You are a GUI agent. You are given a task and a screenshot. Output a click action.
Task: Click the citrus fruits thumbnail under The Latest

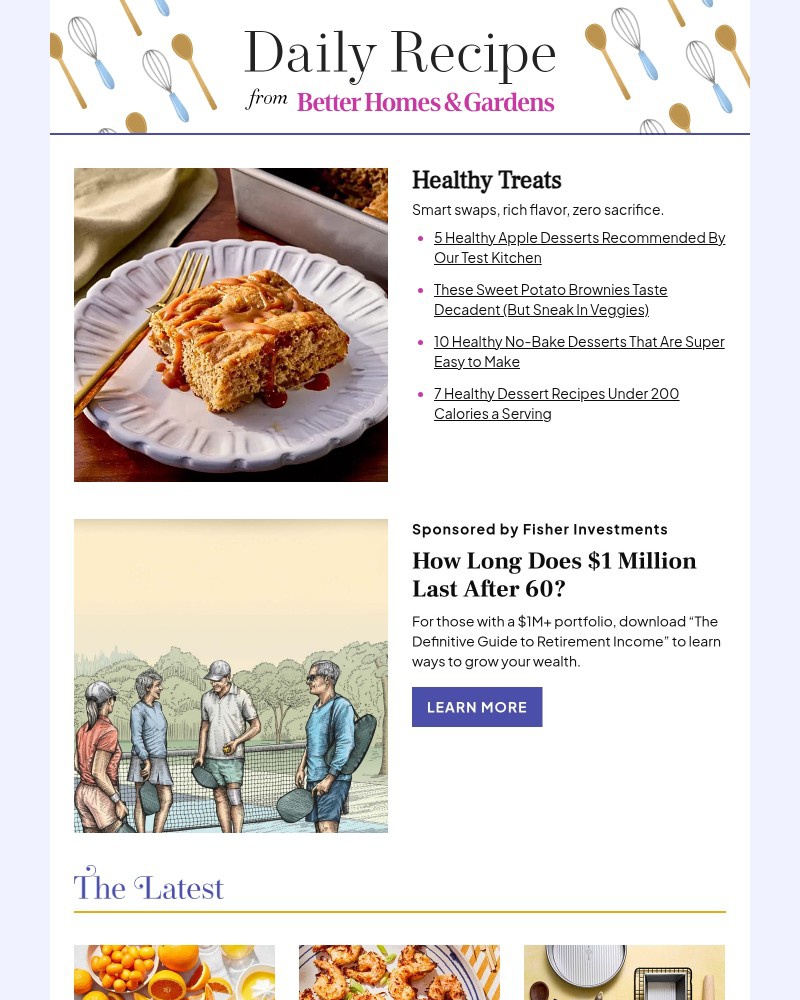(174, 972)
